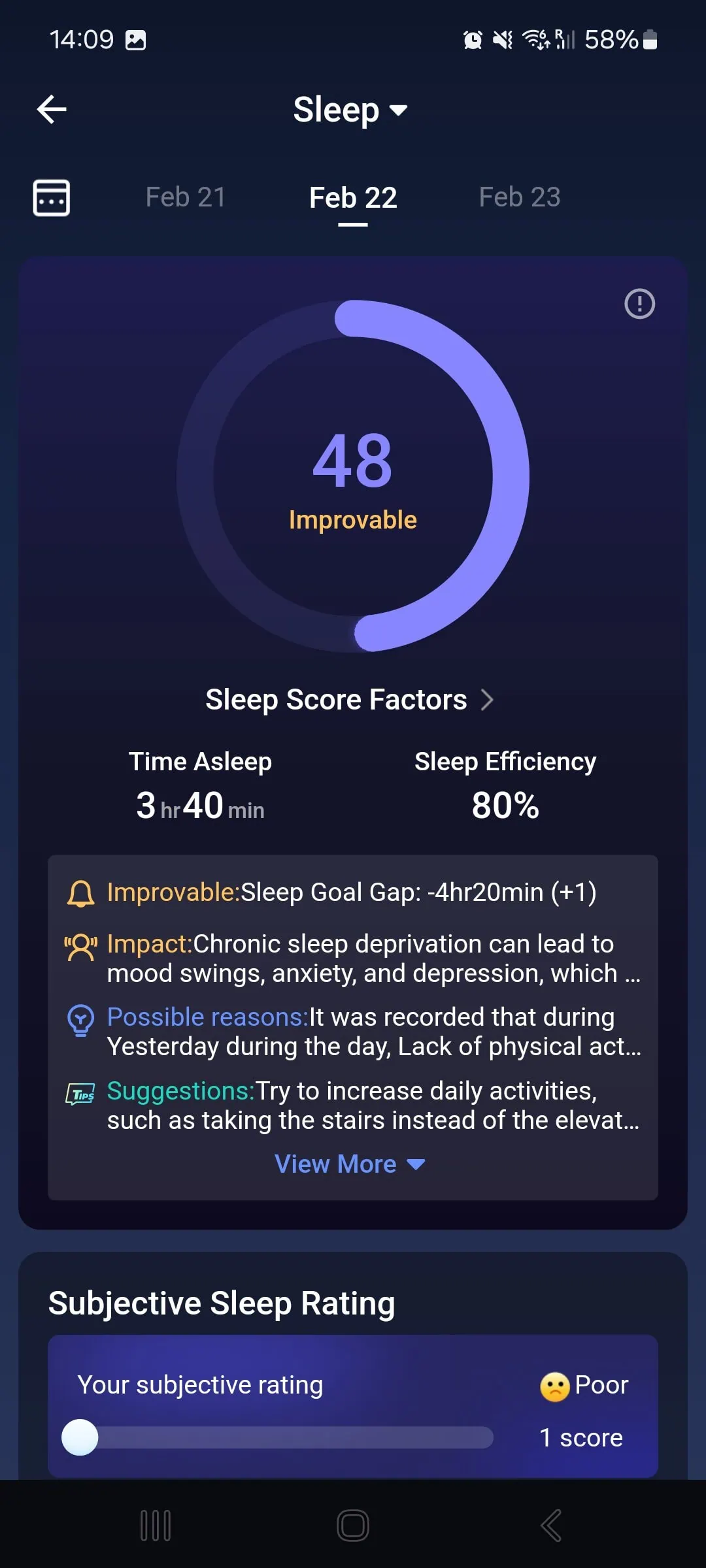Switch to Feb 21 sleep data
706x1568 pixels.
[x=186, y=197]
